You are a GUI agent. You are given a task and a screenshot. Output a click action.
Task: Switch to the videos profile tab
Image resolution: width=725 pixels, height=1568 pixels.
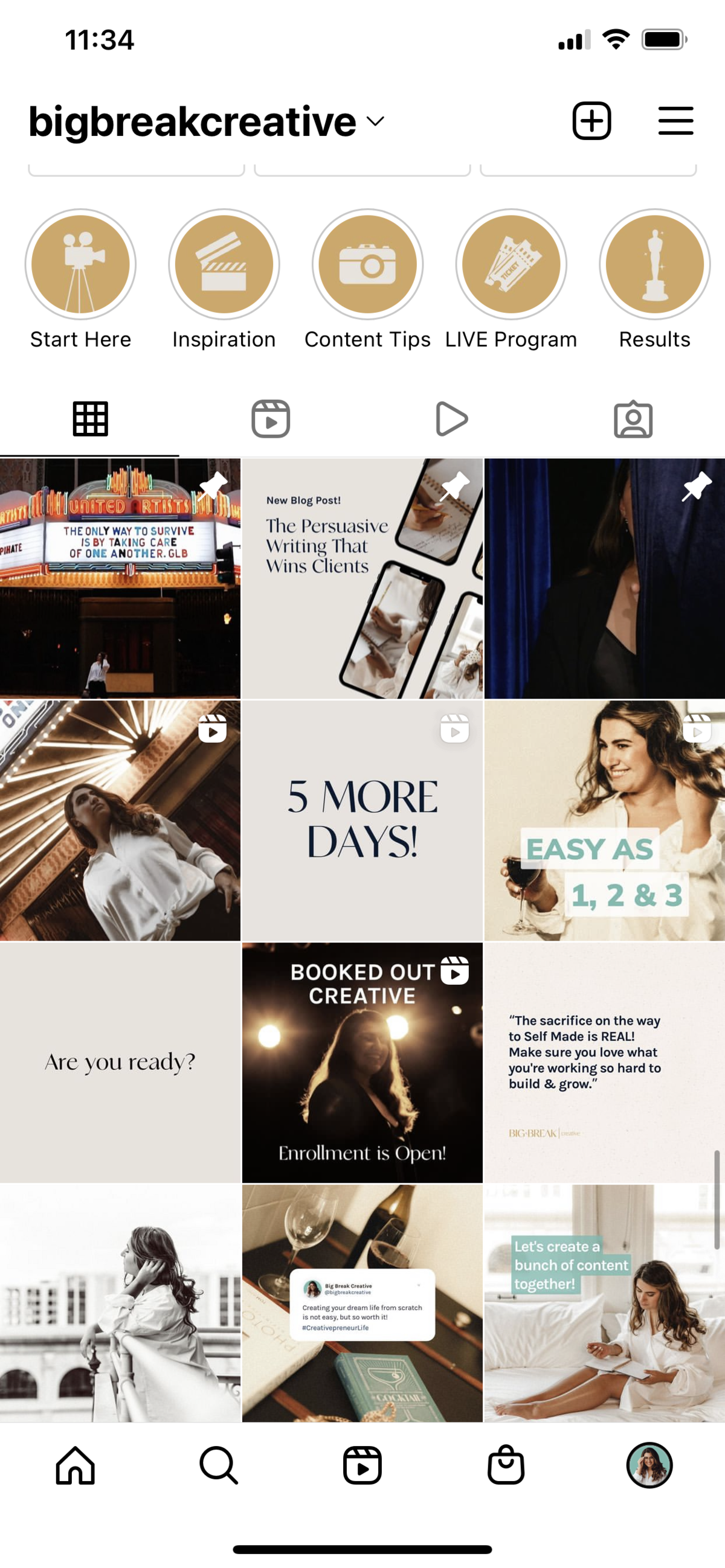click(451, 419)
